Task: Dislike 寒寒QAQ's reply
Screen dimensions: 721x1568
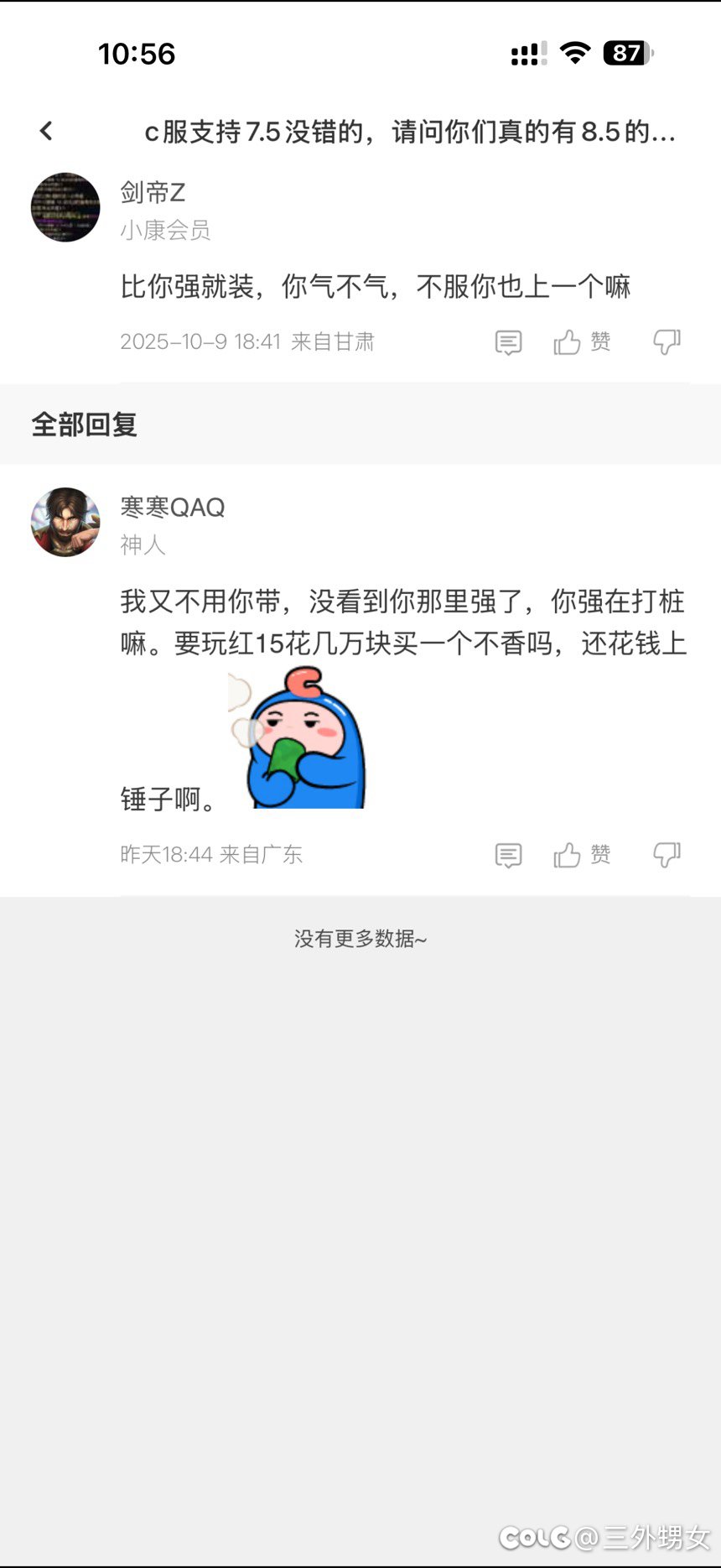Action: tap(667, 855)
